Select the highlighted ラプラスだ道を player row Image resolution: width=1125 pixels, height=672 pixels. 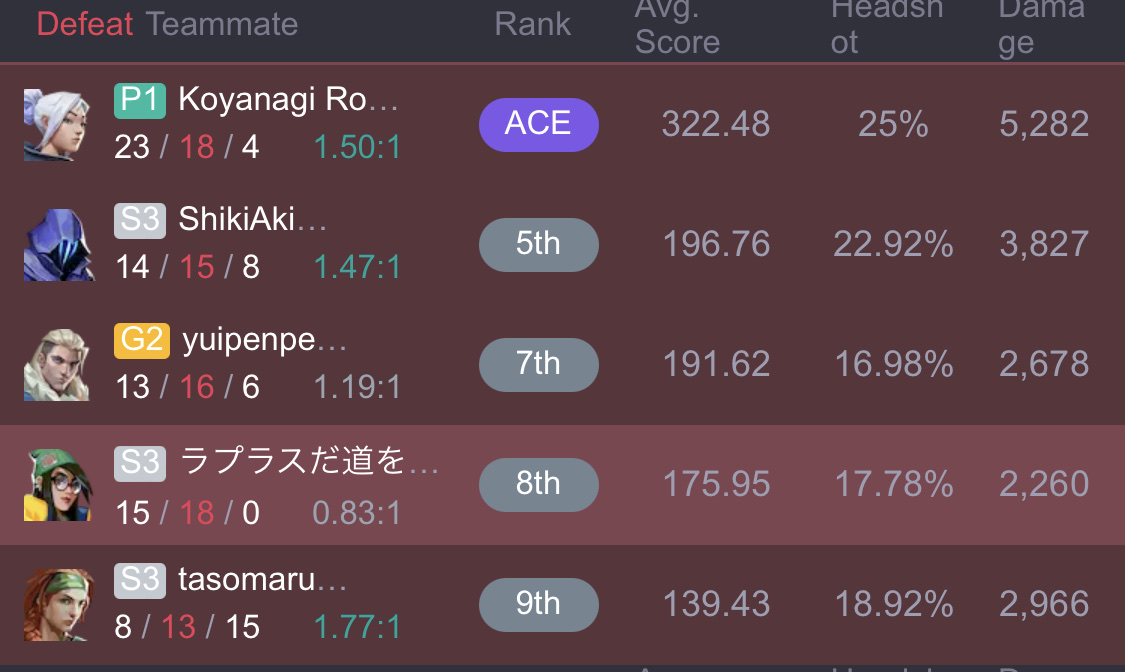click(562, 485)
